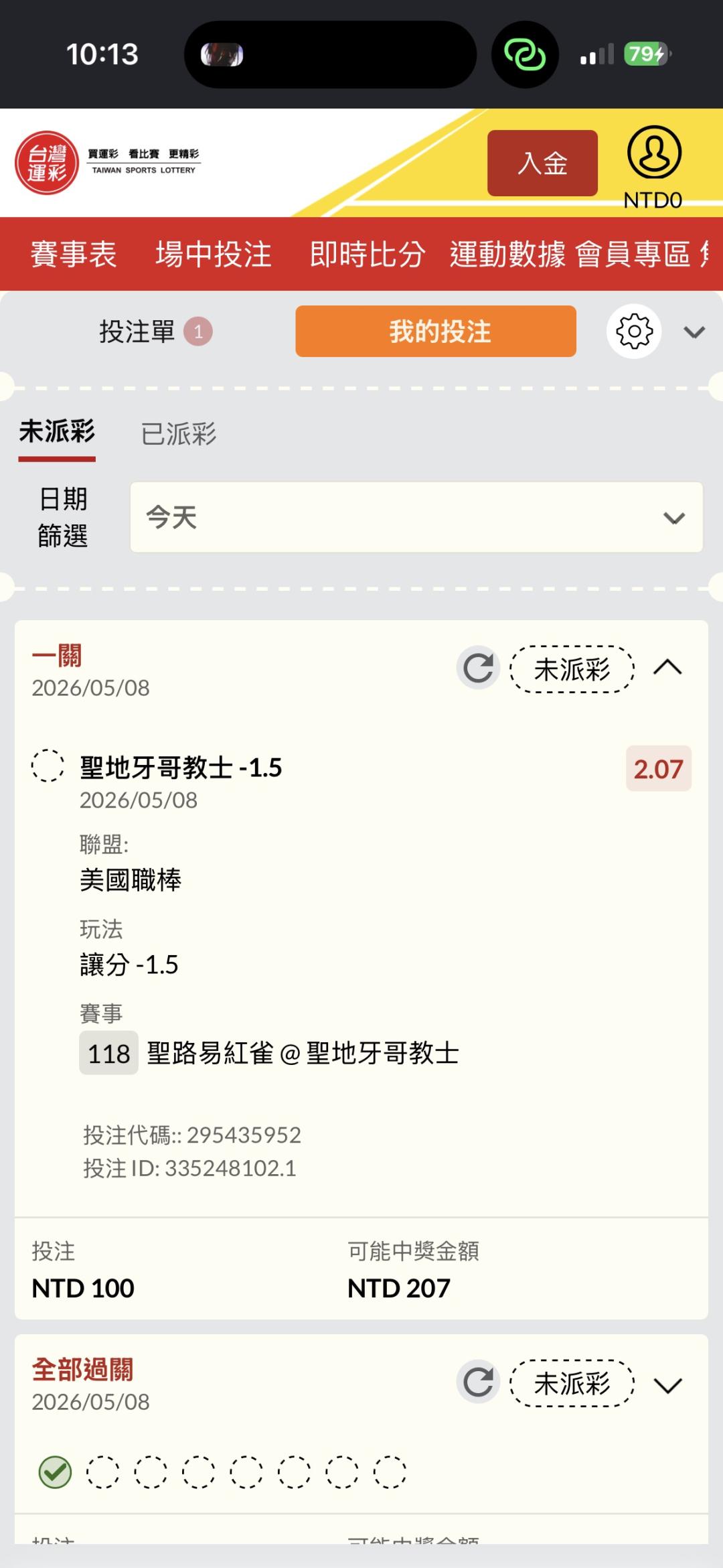Select the 我的投注 button
723x1568 pixels.
click(436, 331)
